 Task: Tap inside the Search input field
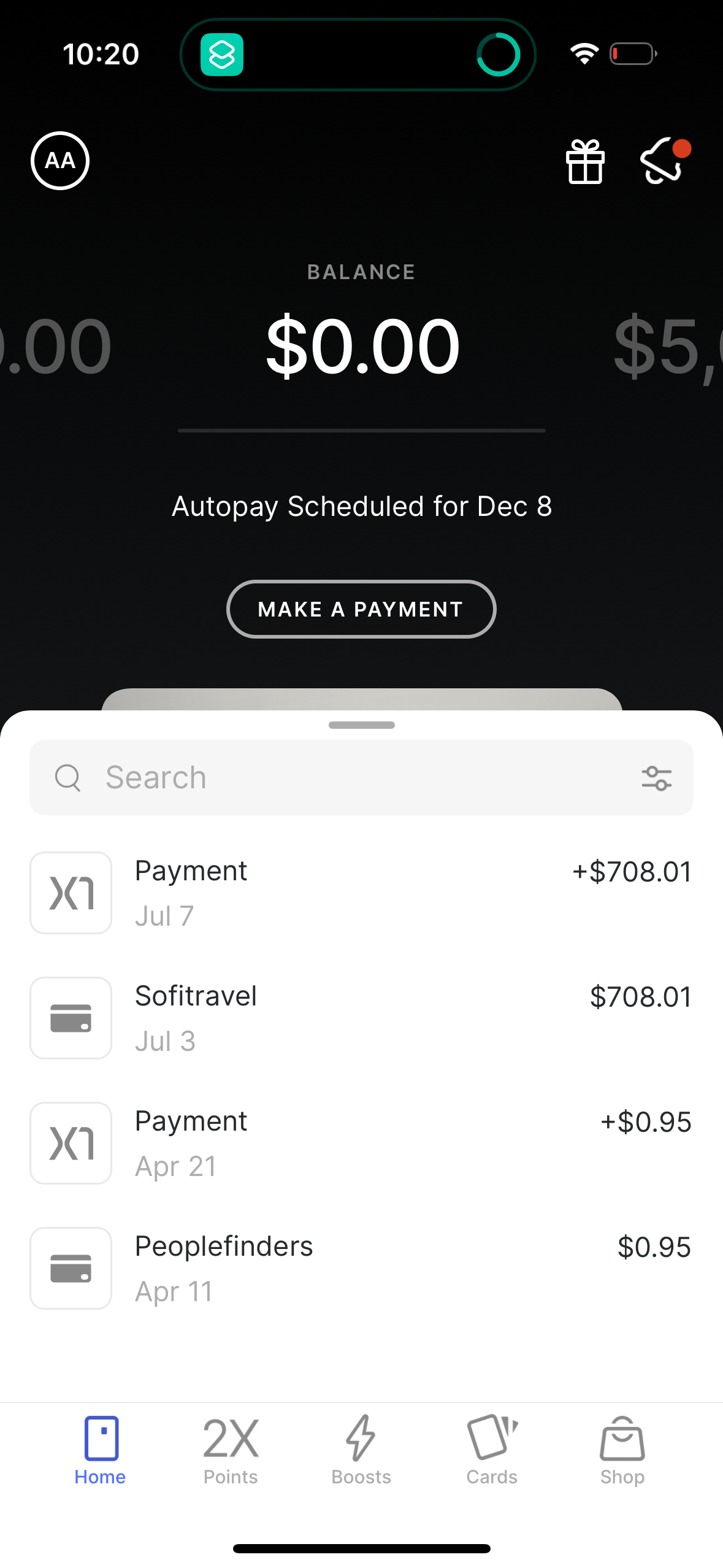pyautogui.click(x=245, y=777)
